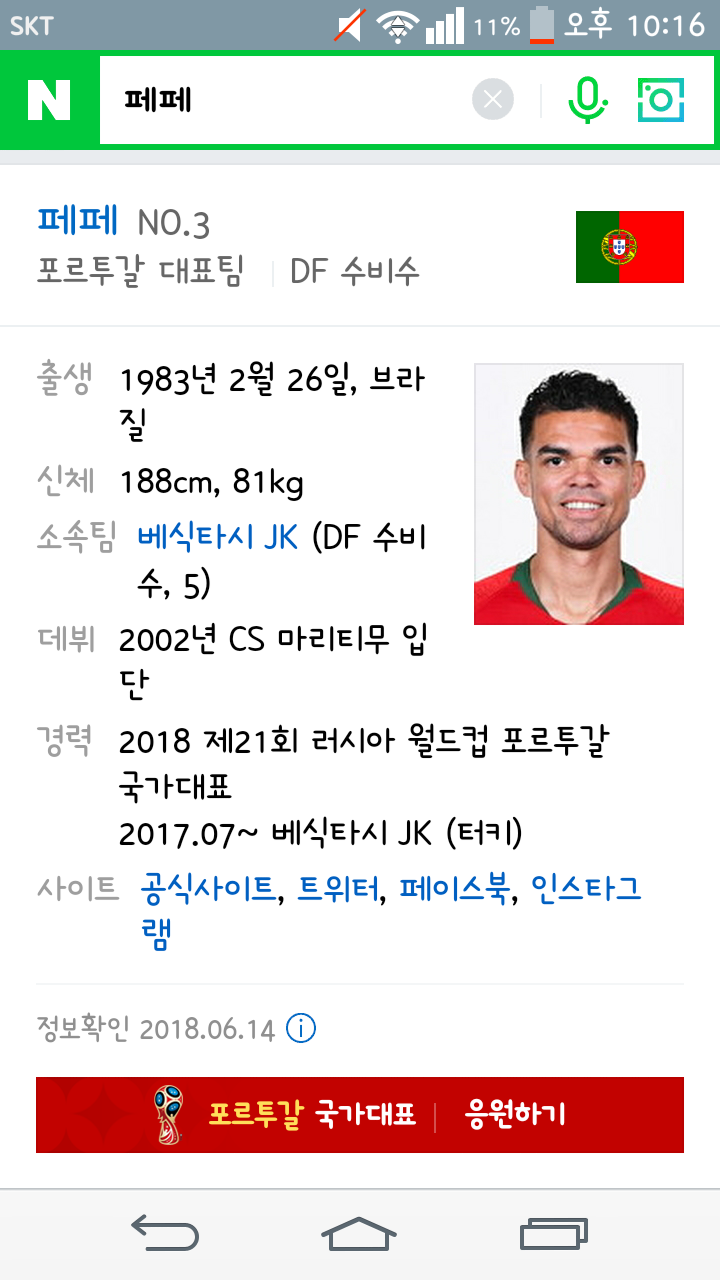Tap the 포르투갈 국가대표 응원하기 banner

pyautogui.click(x=360, y=1114)
